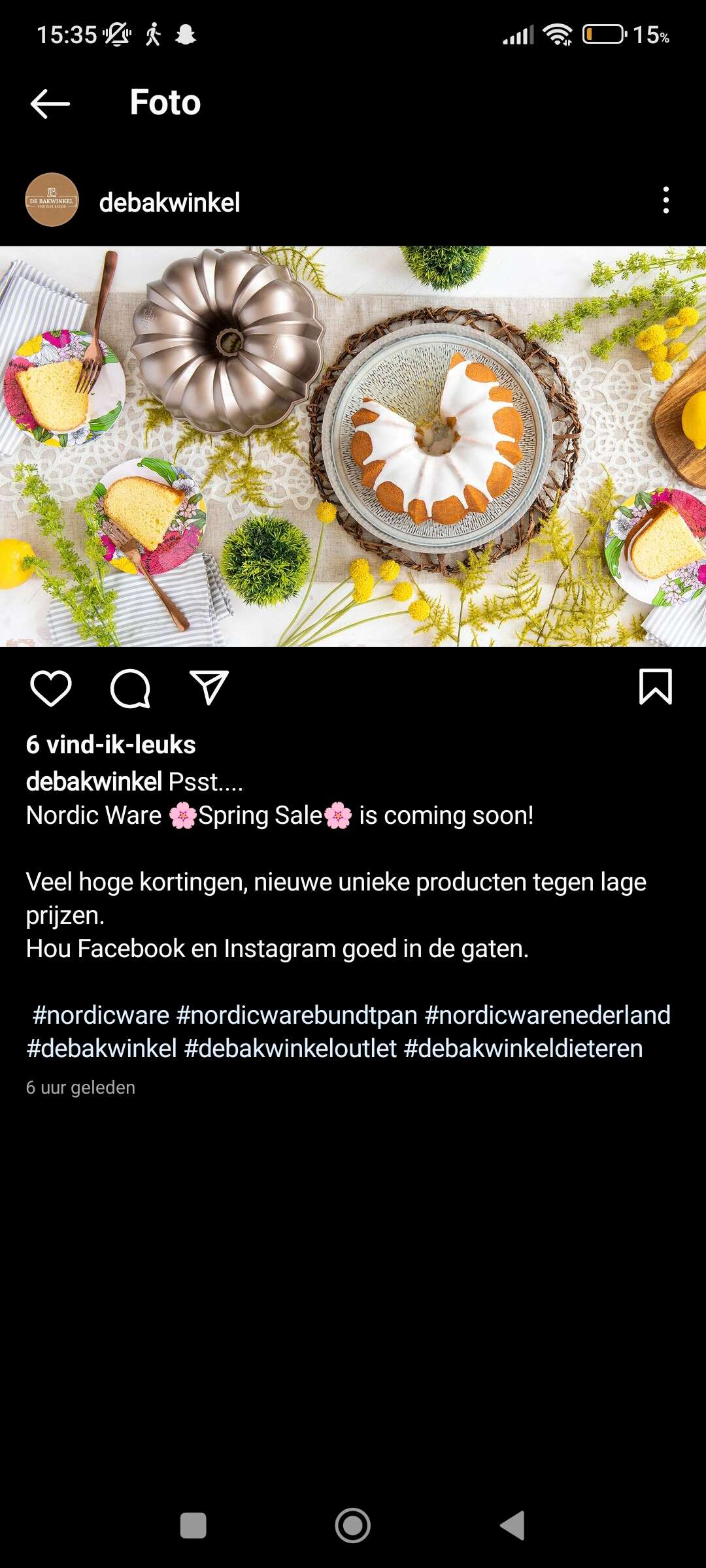This screenshot has height=1568, width=706.
Task: Open the #nordicwarebundtpan hashtag
Action: (x=297, y=1015)
